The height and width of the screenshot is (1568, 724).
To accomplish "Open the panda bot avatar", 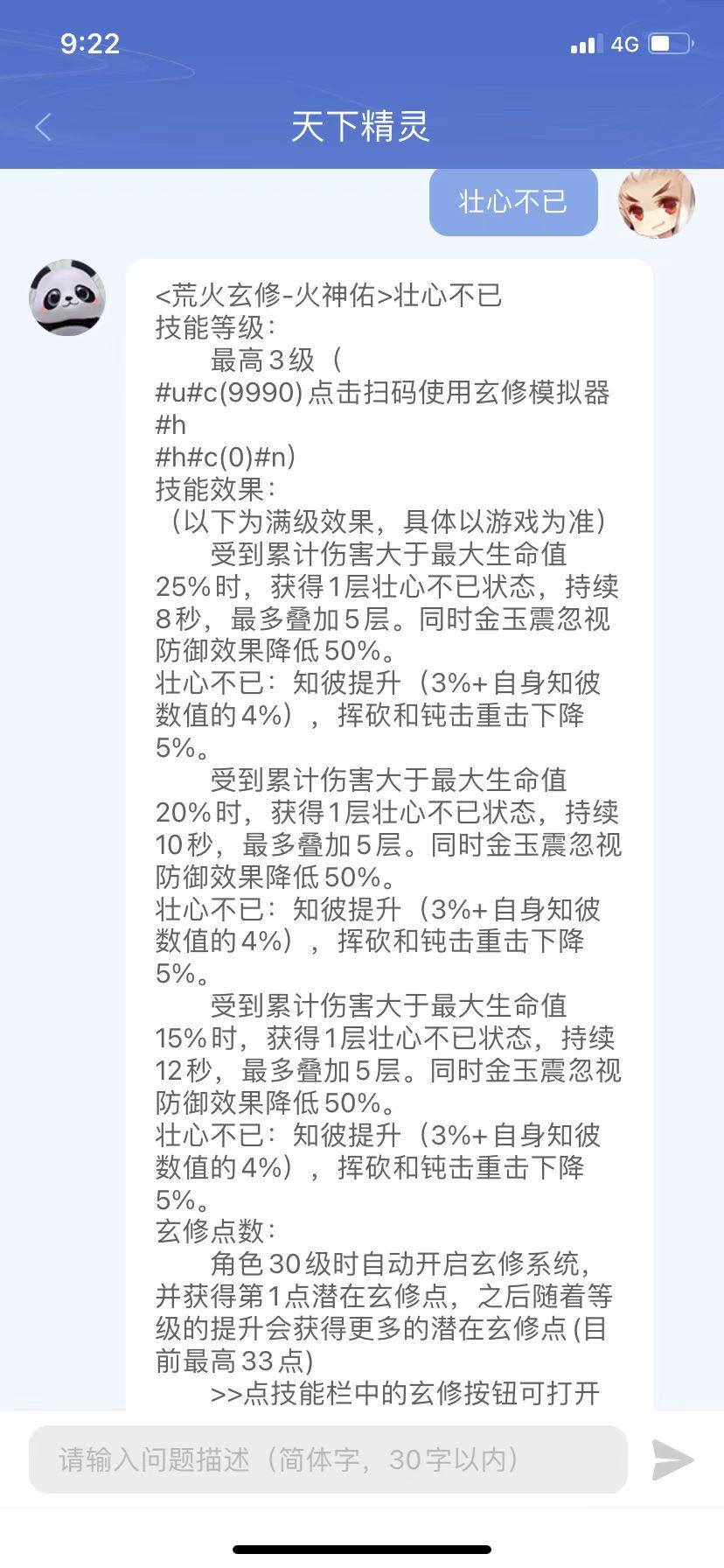I will tap(68, 297).
